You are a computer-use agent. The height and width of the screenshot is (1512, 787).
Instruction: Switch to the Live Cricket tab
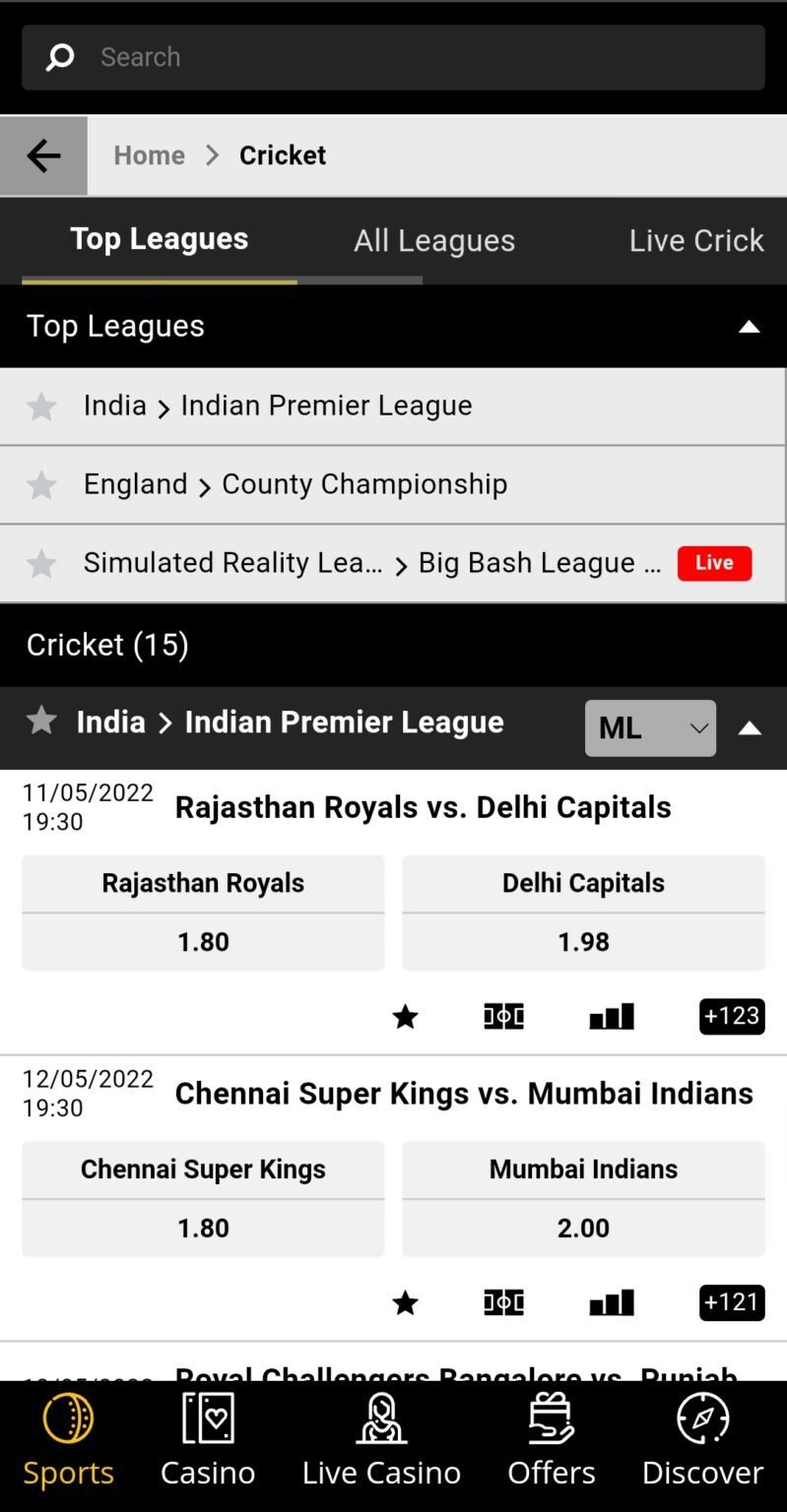[x=697, y=240]
